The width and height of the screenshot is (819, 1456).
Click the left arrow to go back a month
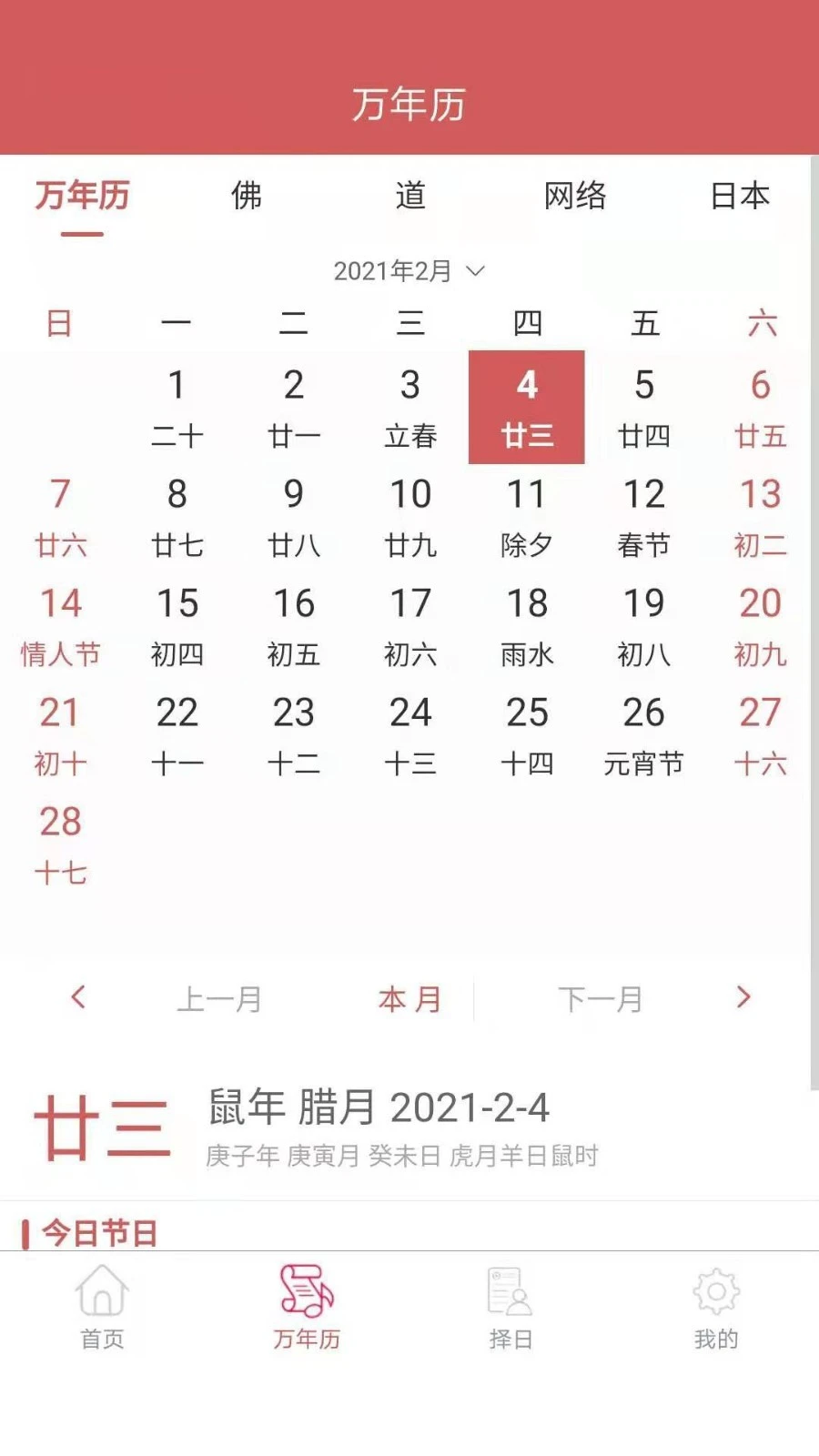click(78, 998)
